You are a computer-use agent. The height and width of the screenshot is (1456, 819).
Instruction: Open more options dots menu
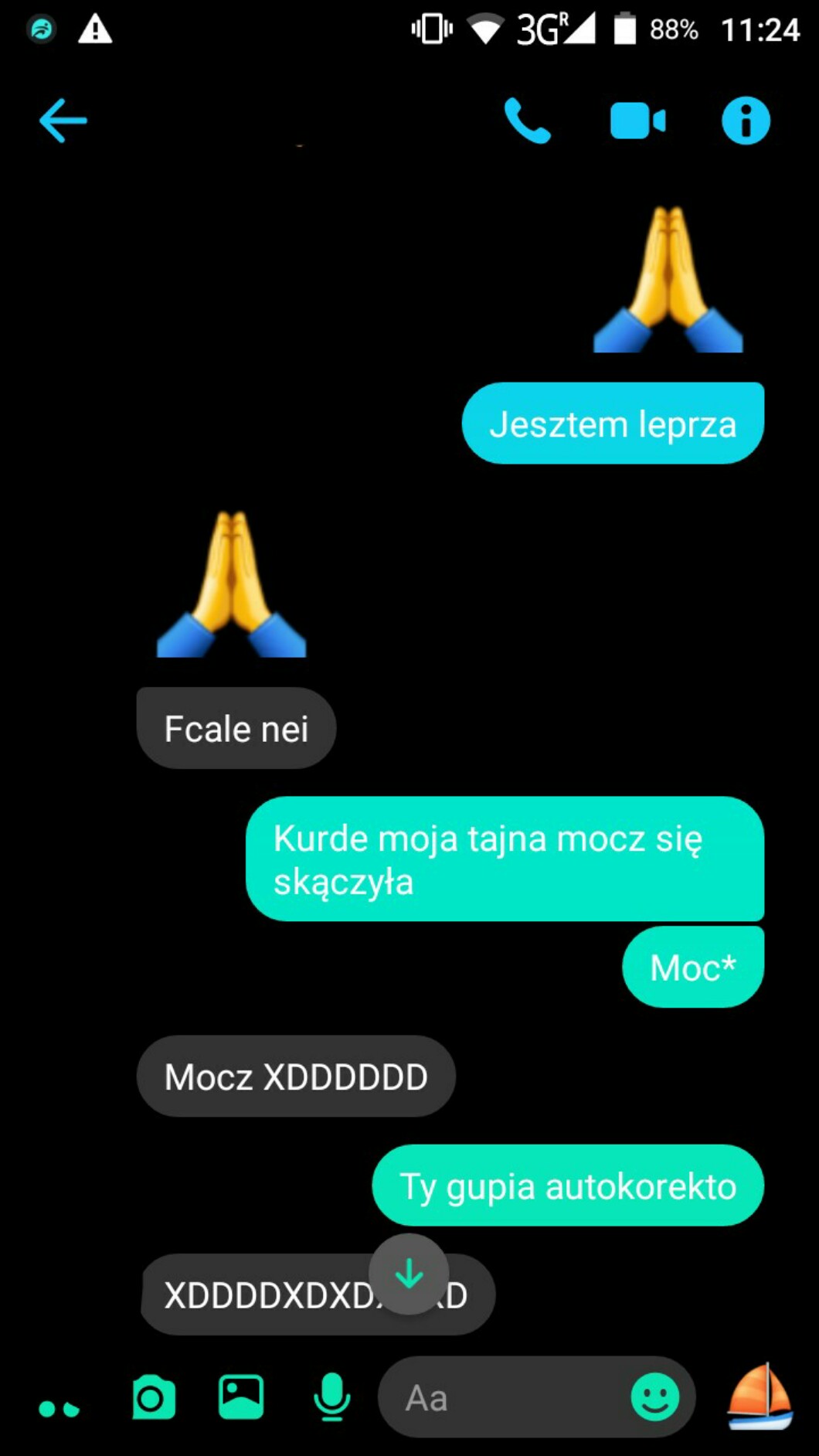[59, 1408]
